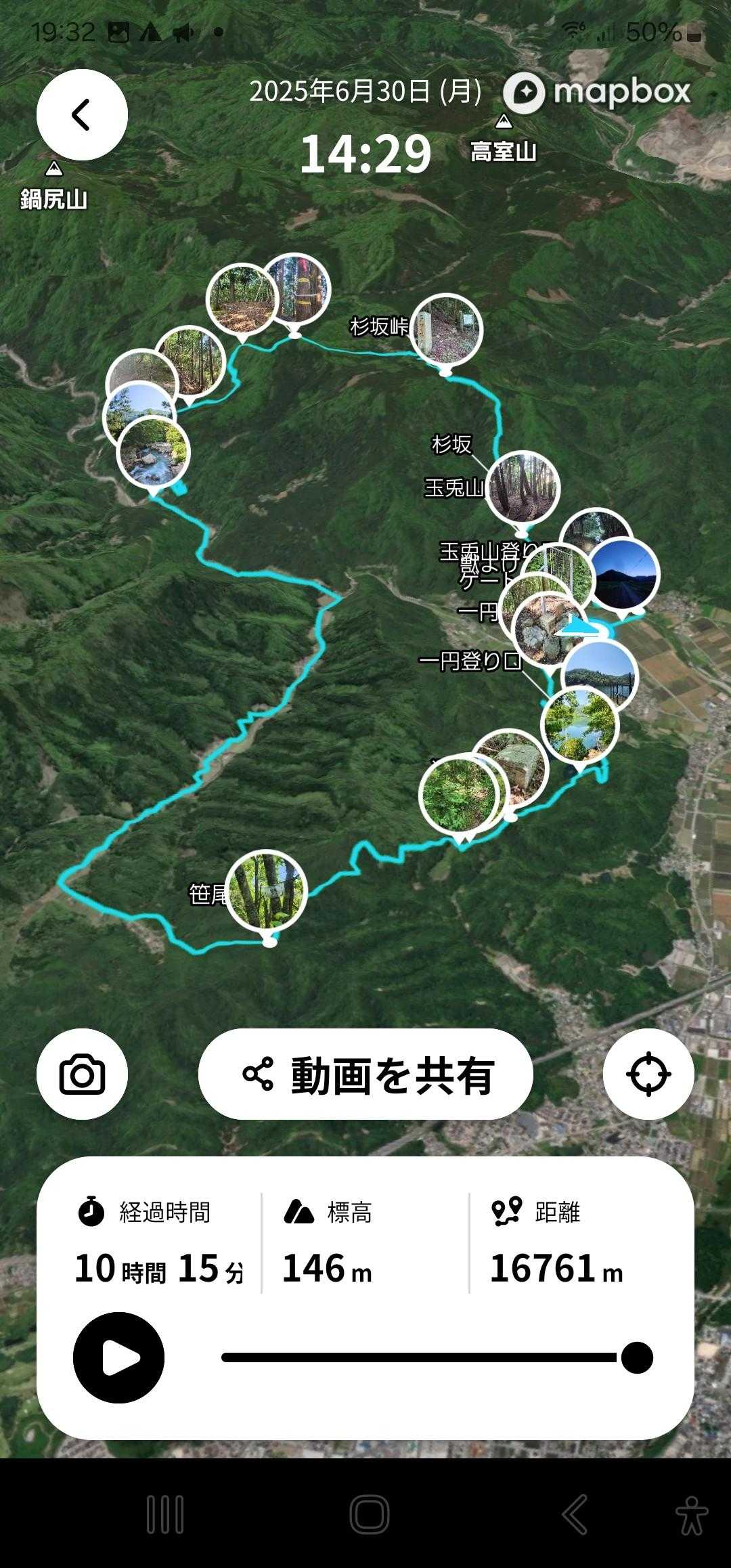Open the blue dusk mountain photo marker
Image resolution: width=731 pixels, height=1568 pixels.
tap(623, 575)
